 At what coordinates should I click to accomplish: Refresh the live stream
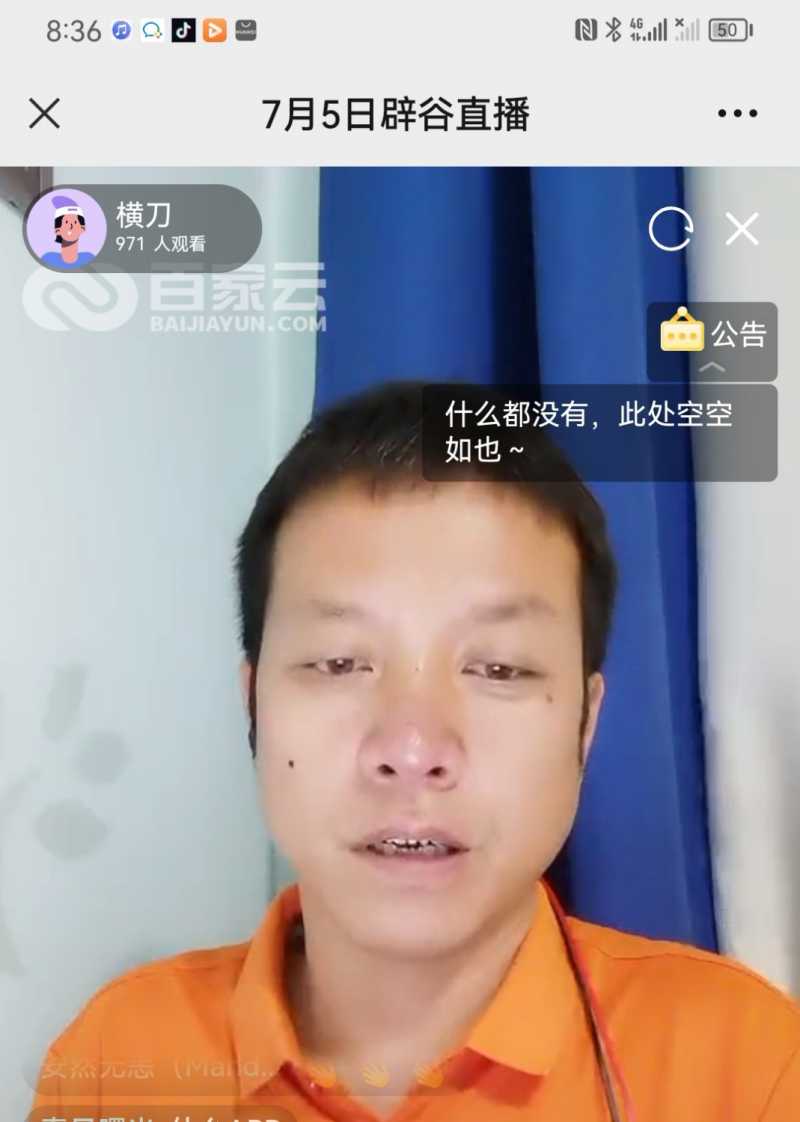[670, 230]
